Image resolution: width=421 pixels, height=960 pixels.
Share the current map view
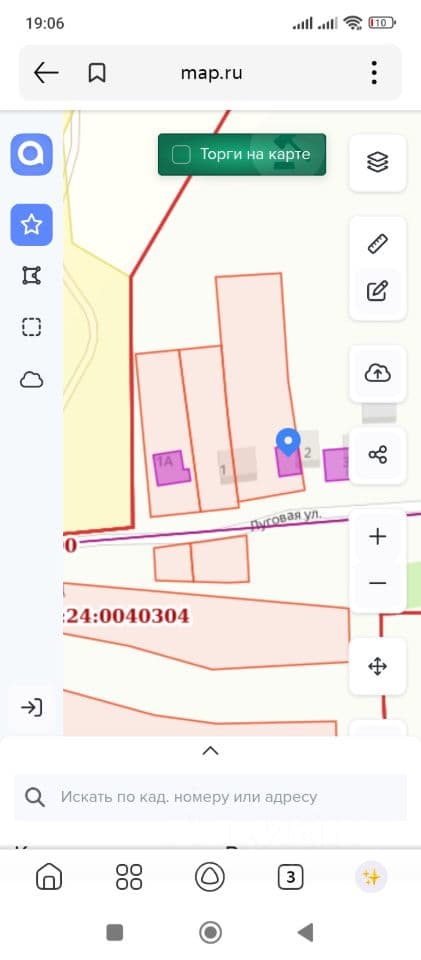pyautogui.click(x=378, y=455)
